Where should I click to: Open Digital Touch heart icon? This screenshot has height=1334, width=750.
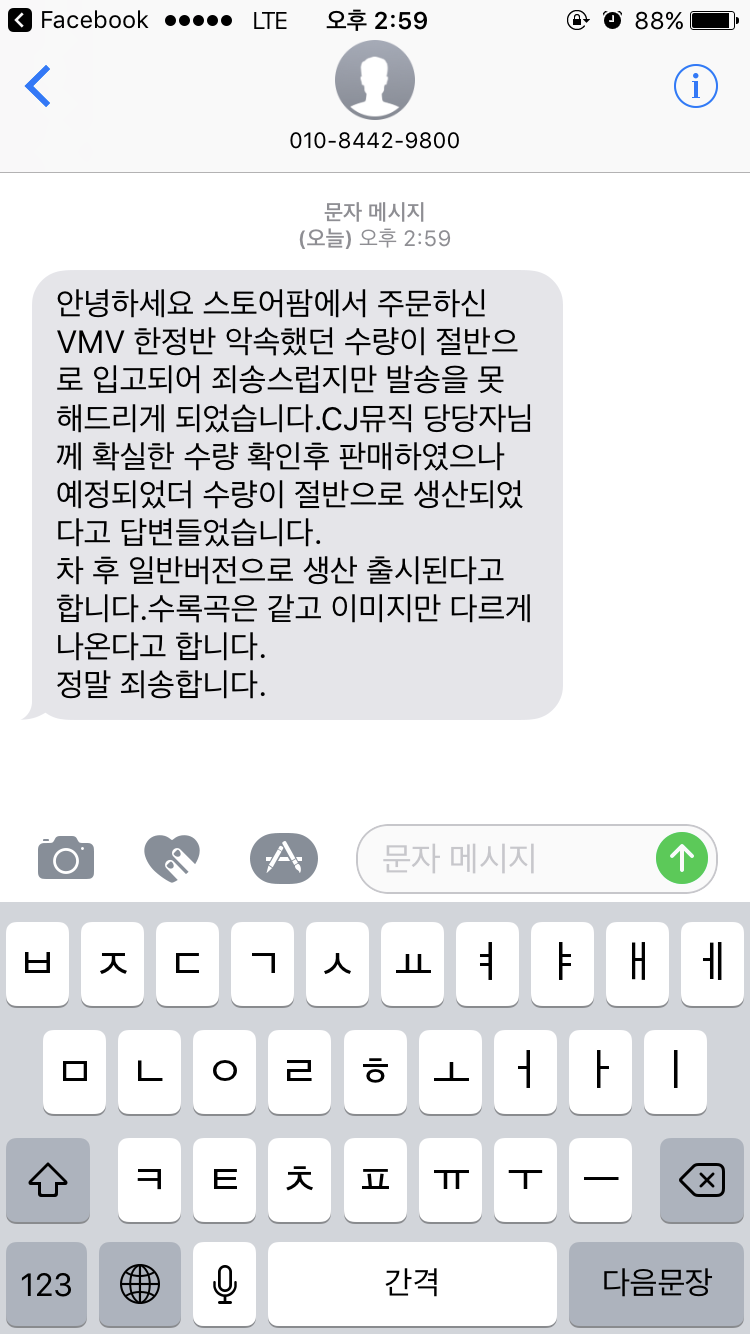[172, 857]
